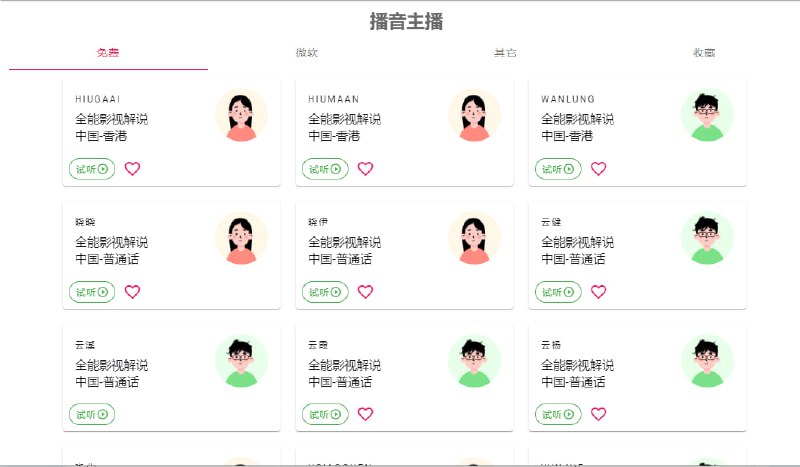Favorite the WANLUNG voice with the heart
The height and width of the screenshot is (467, 800).
tap(598, 169)
